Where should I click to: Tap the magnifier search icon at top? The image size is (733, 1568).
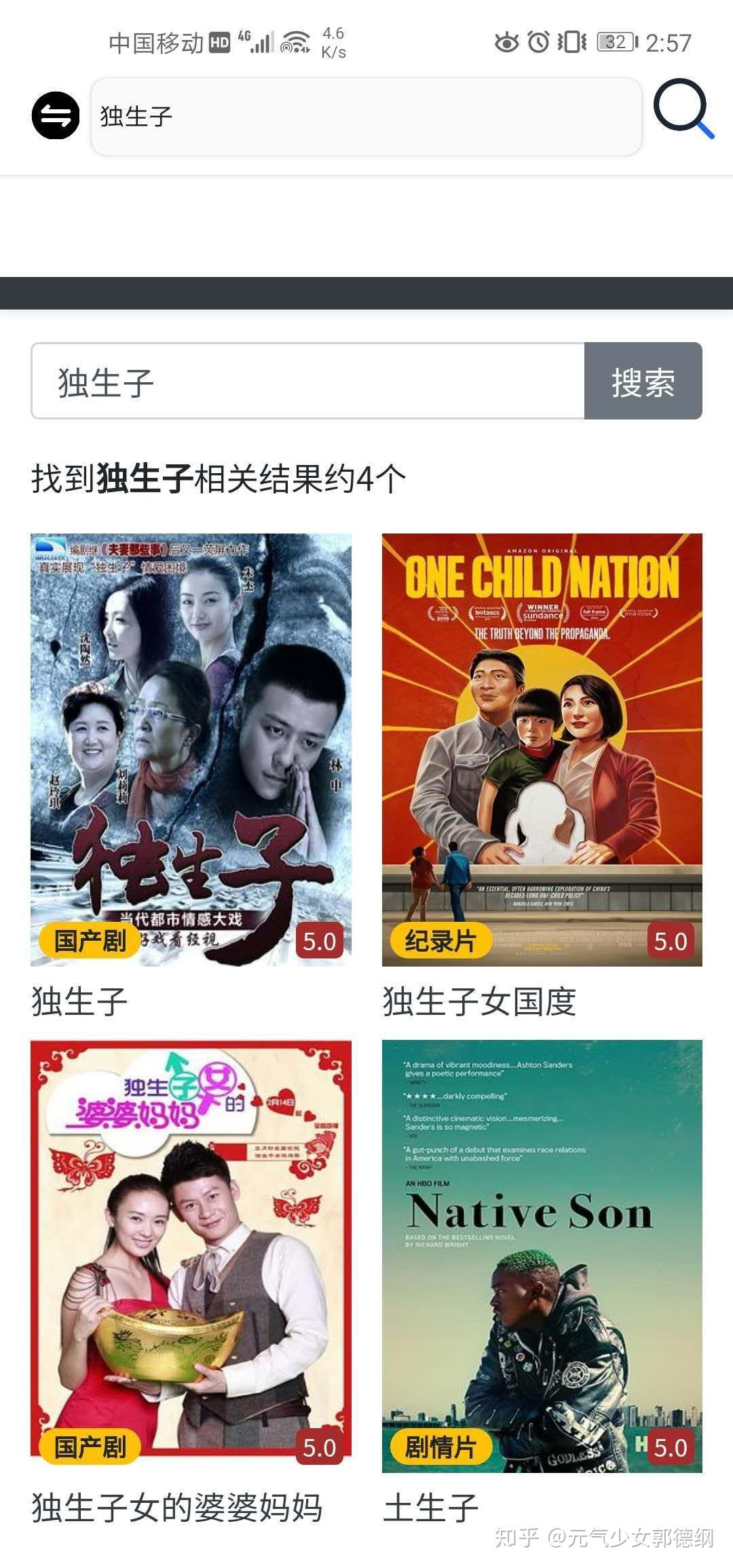[682, 109]
